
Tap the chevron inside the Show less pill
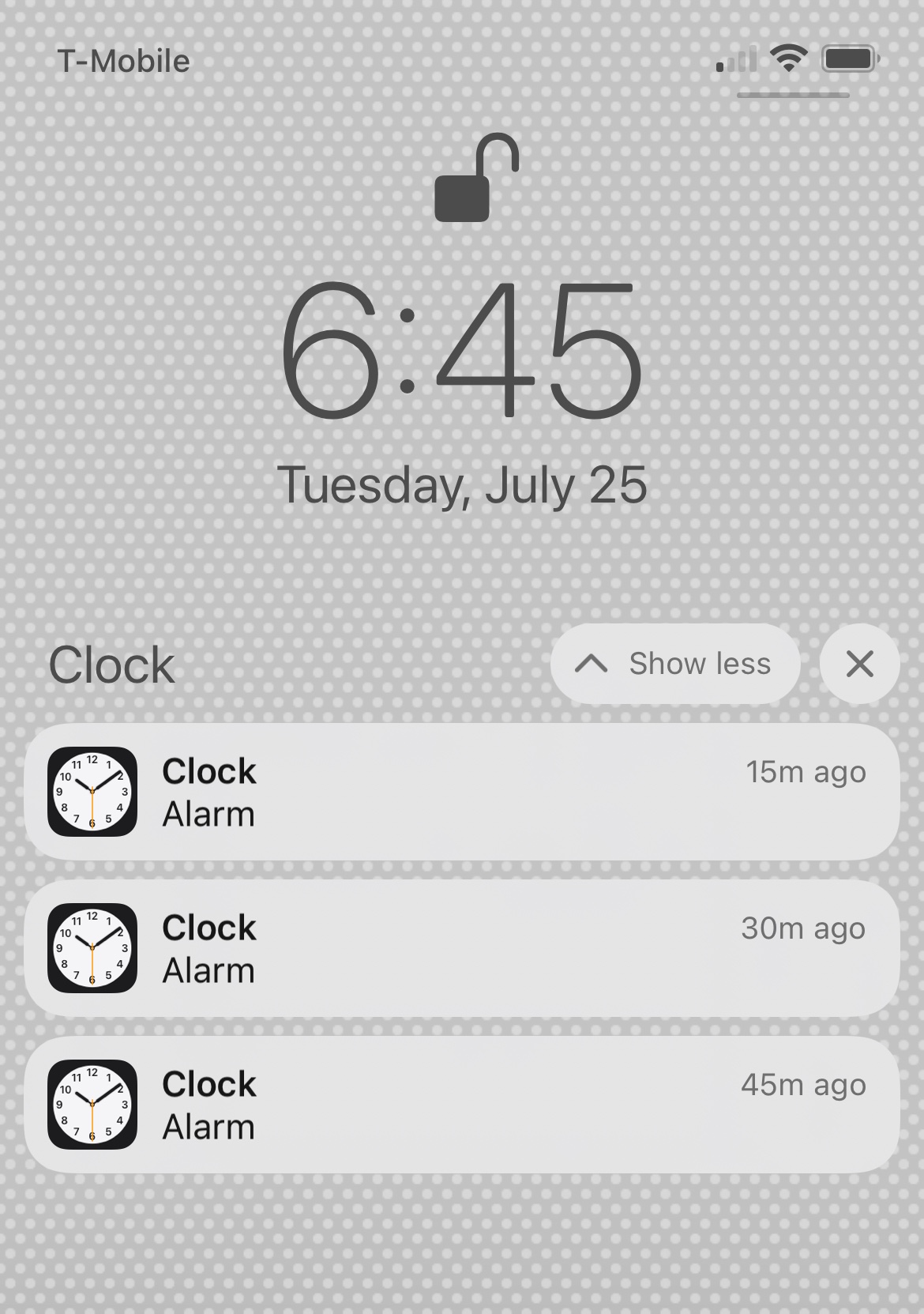[x=591, y=664]
